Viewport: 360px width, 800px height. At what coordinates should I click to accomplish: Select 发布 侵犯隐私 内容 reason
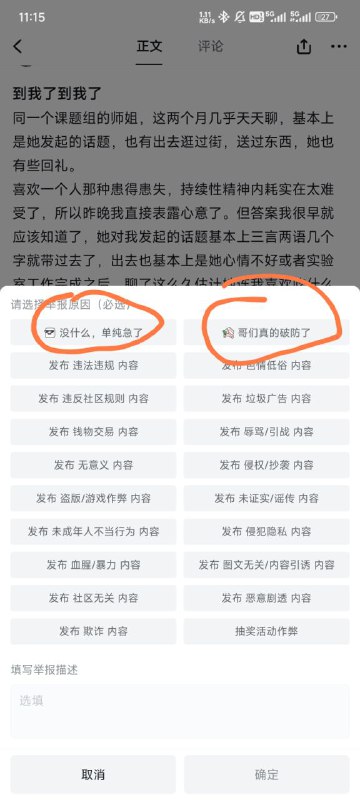tap(267, 531)
